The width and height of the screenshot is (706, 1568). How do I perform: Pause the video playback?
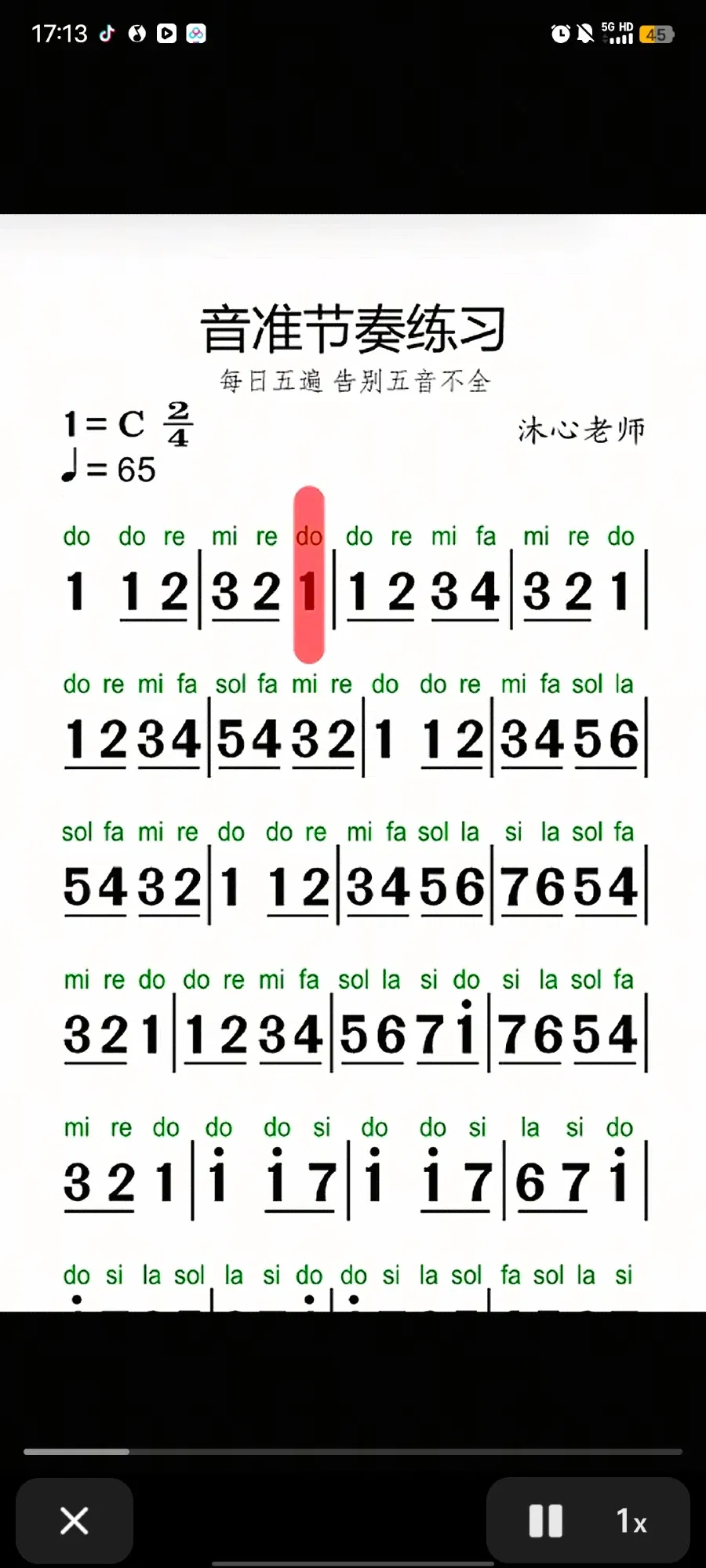coord(546,1521)
